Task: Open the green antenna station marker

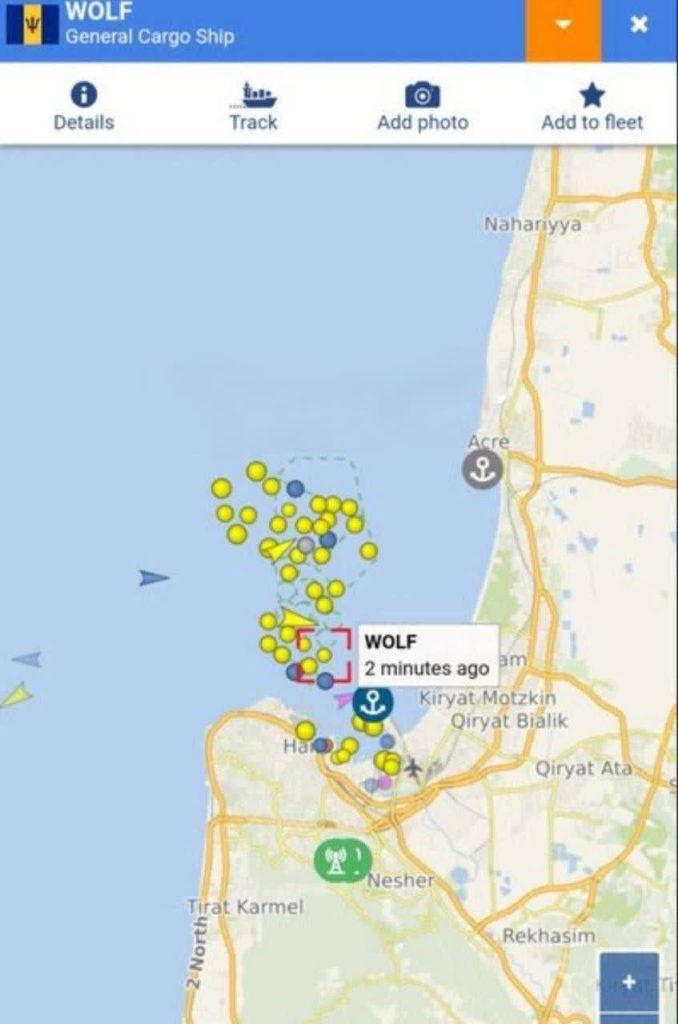Action: [342, 860]
